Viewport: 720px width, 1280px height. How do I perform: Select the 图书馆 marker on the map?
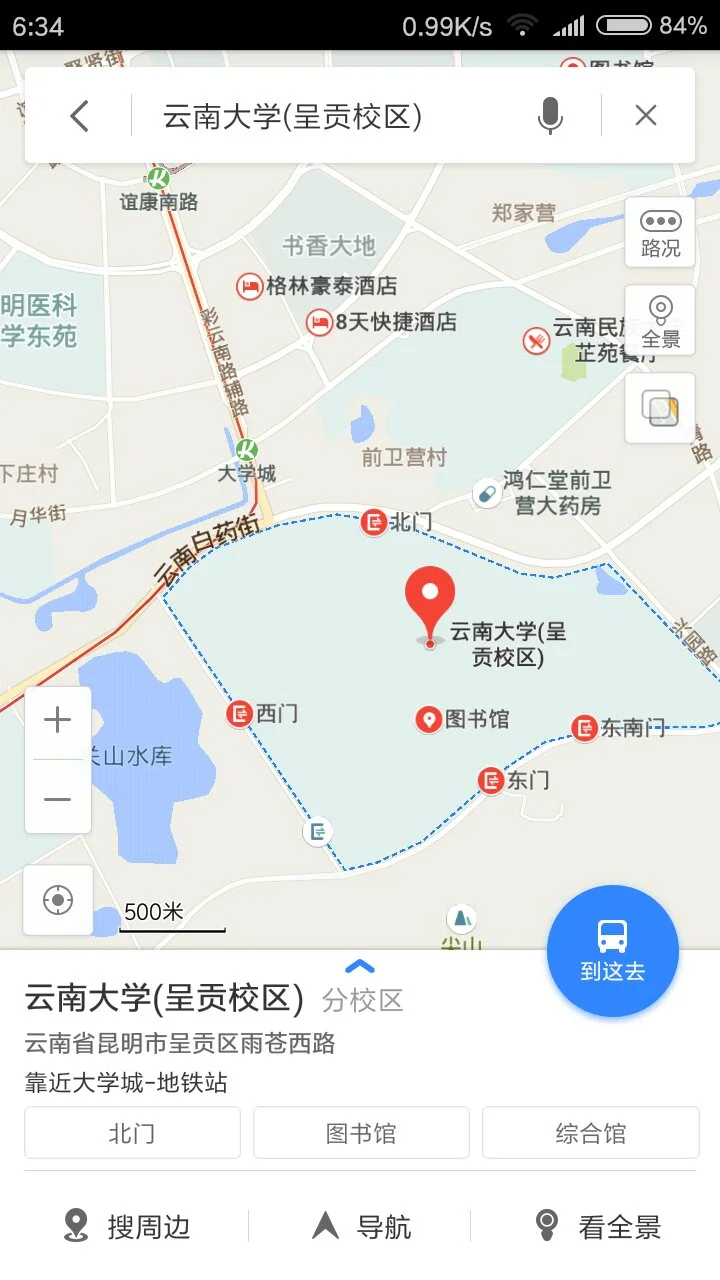[428, 719]
